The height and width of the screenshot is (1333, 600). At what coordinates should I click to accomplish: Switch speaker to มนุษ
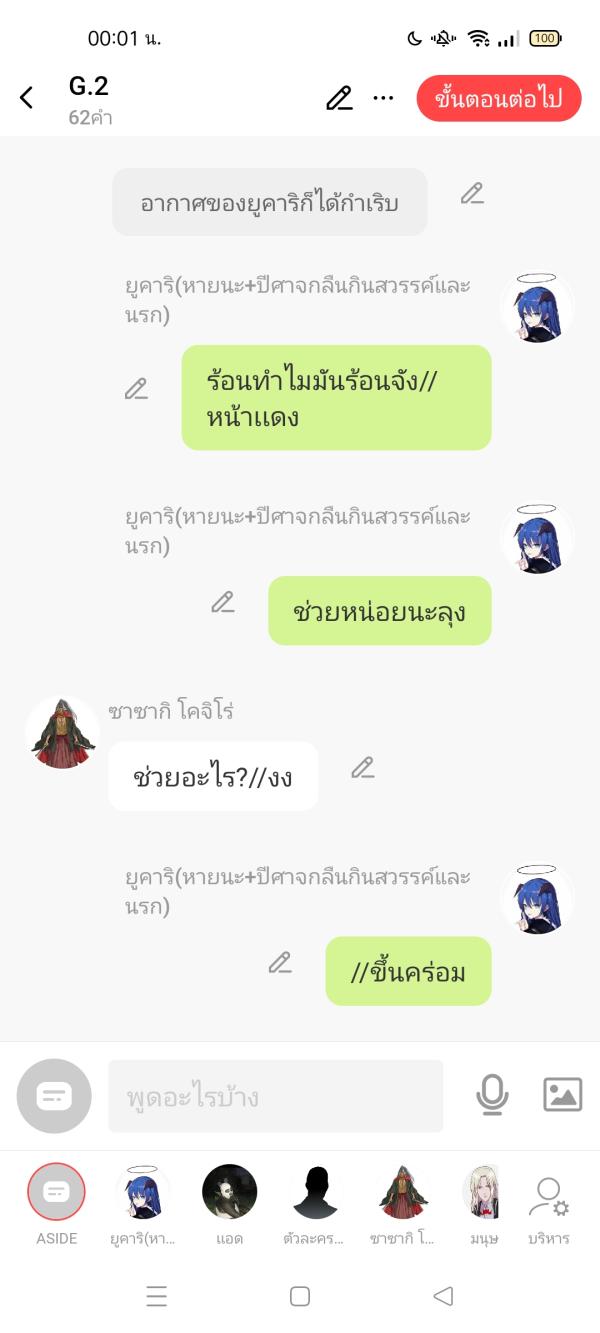coord(482,1192)
